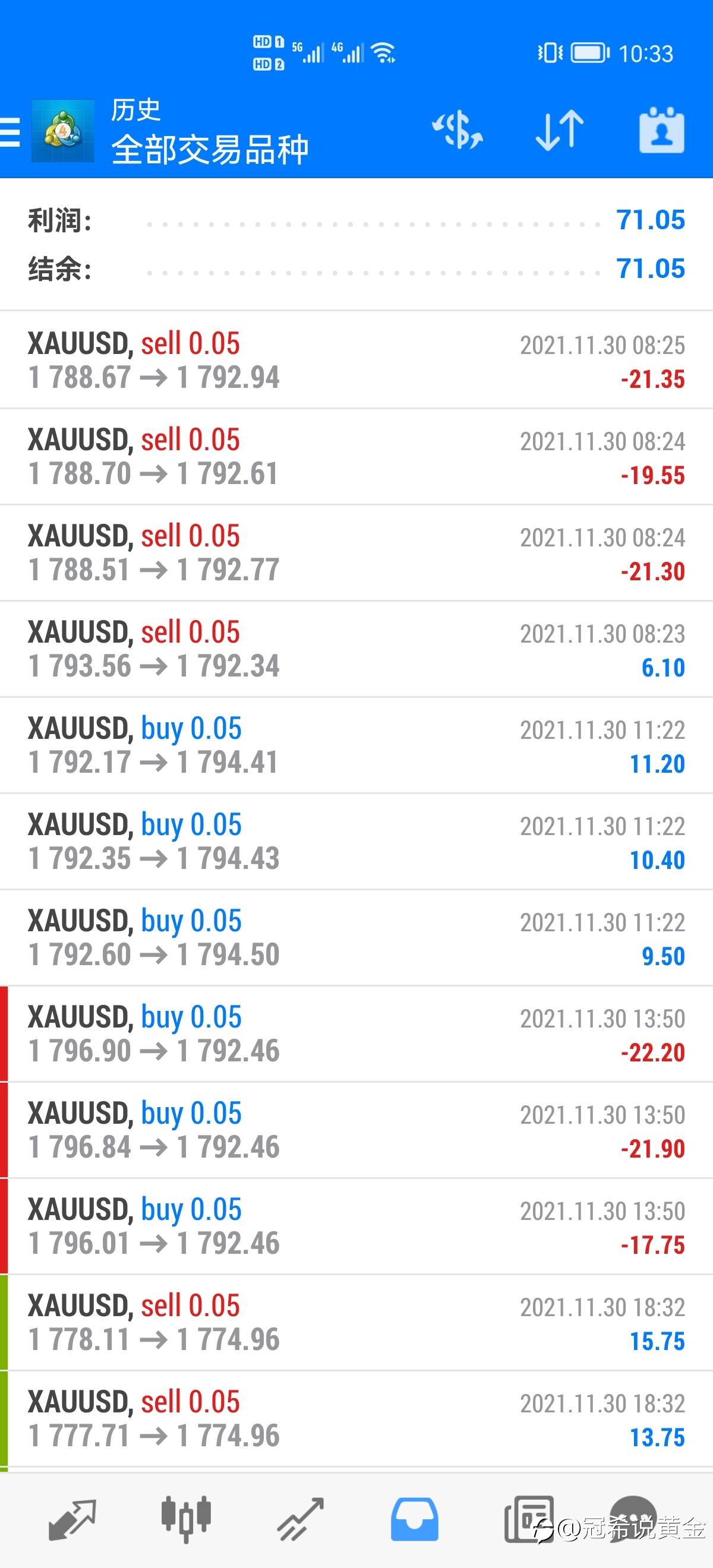Open the History inbox tab

(414, 1520)
